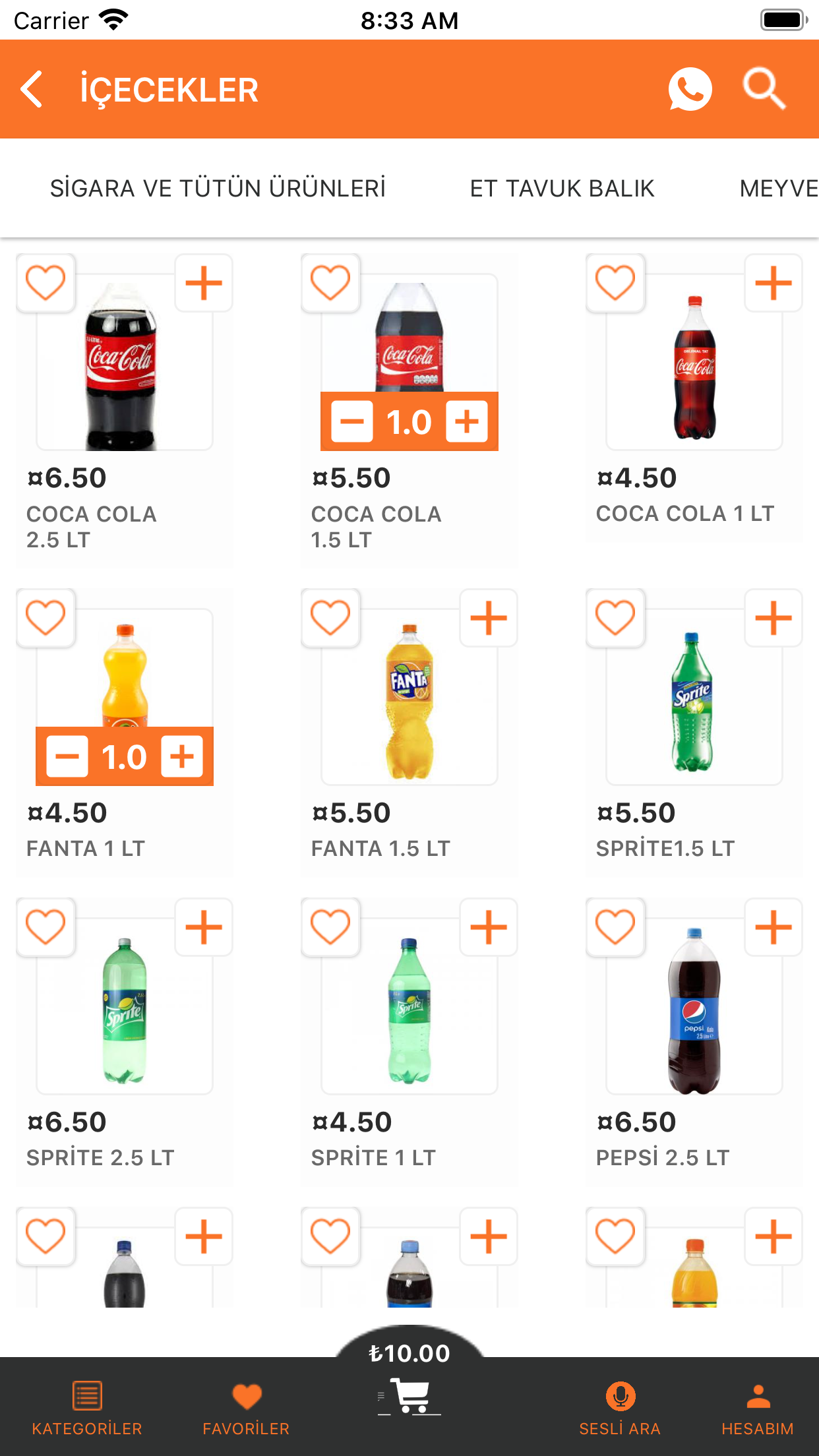Screen dimensions: 819x1456
Task: Add Coca Cola 1 LT to cart
Action: tap(773, 283)
